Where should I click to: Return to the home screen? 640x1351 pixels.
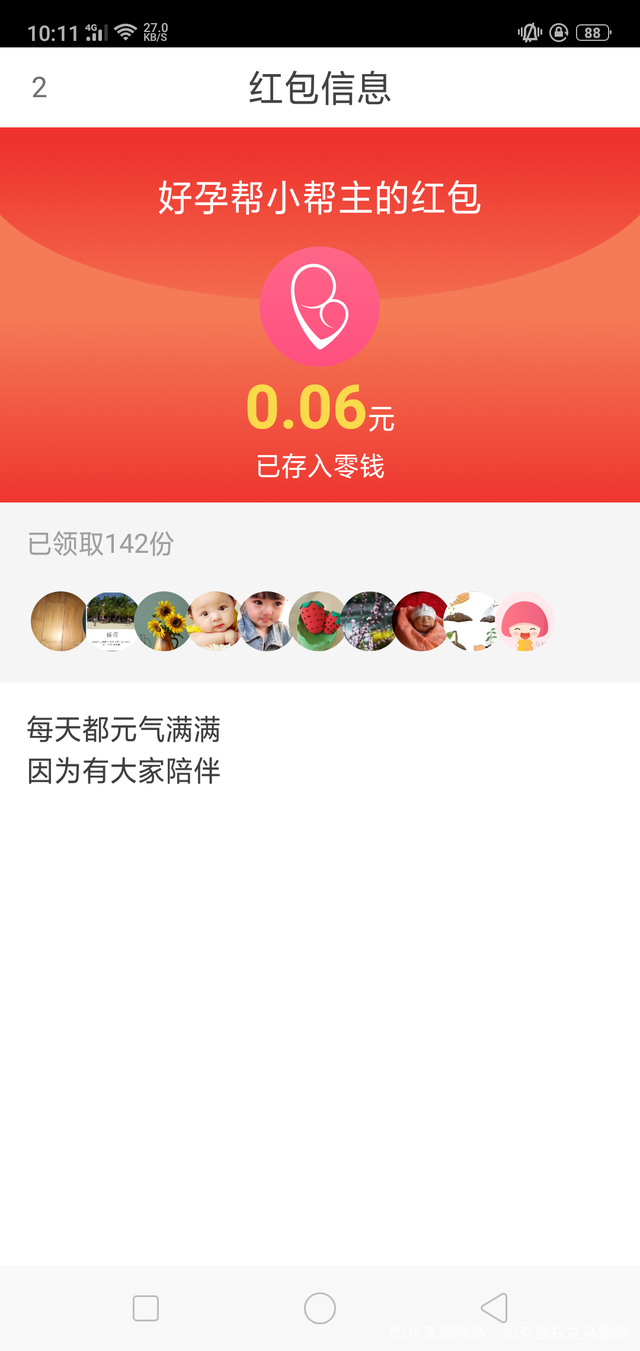pos(320,1308)
